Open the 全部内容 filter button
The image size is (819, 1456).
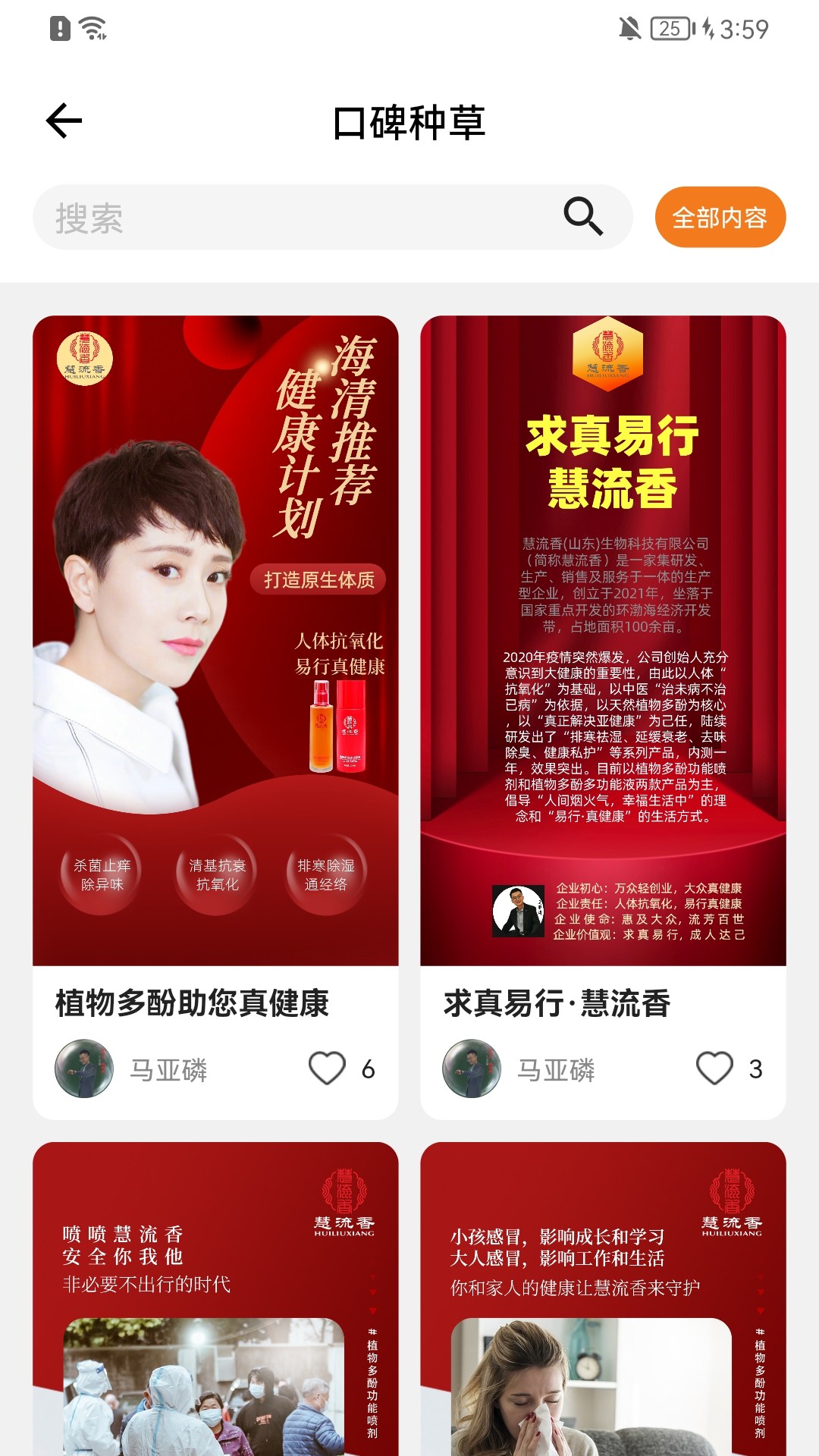pos(720,217)
